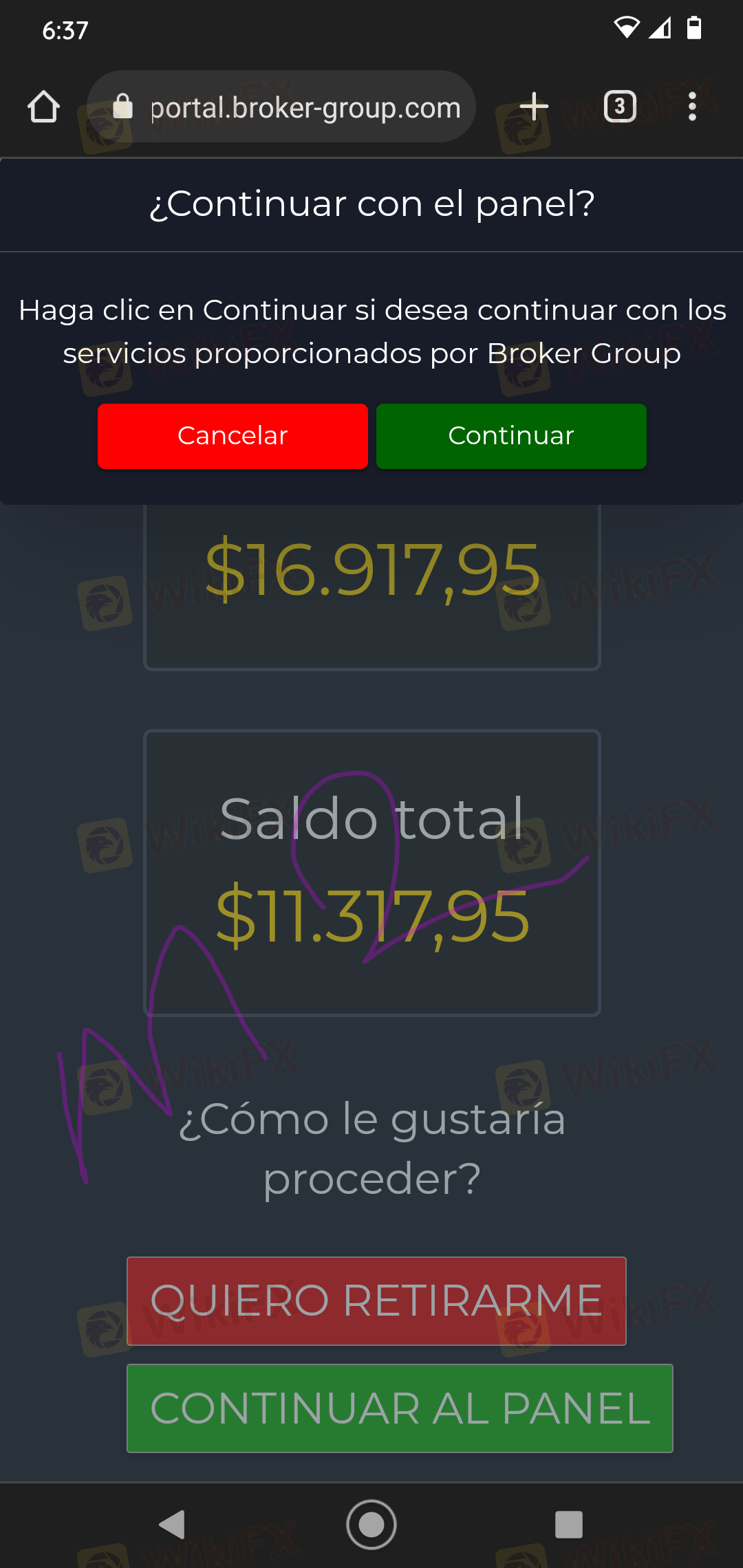View the open tabs switcher
743x1568 pixels.
pos(620,107)
